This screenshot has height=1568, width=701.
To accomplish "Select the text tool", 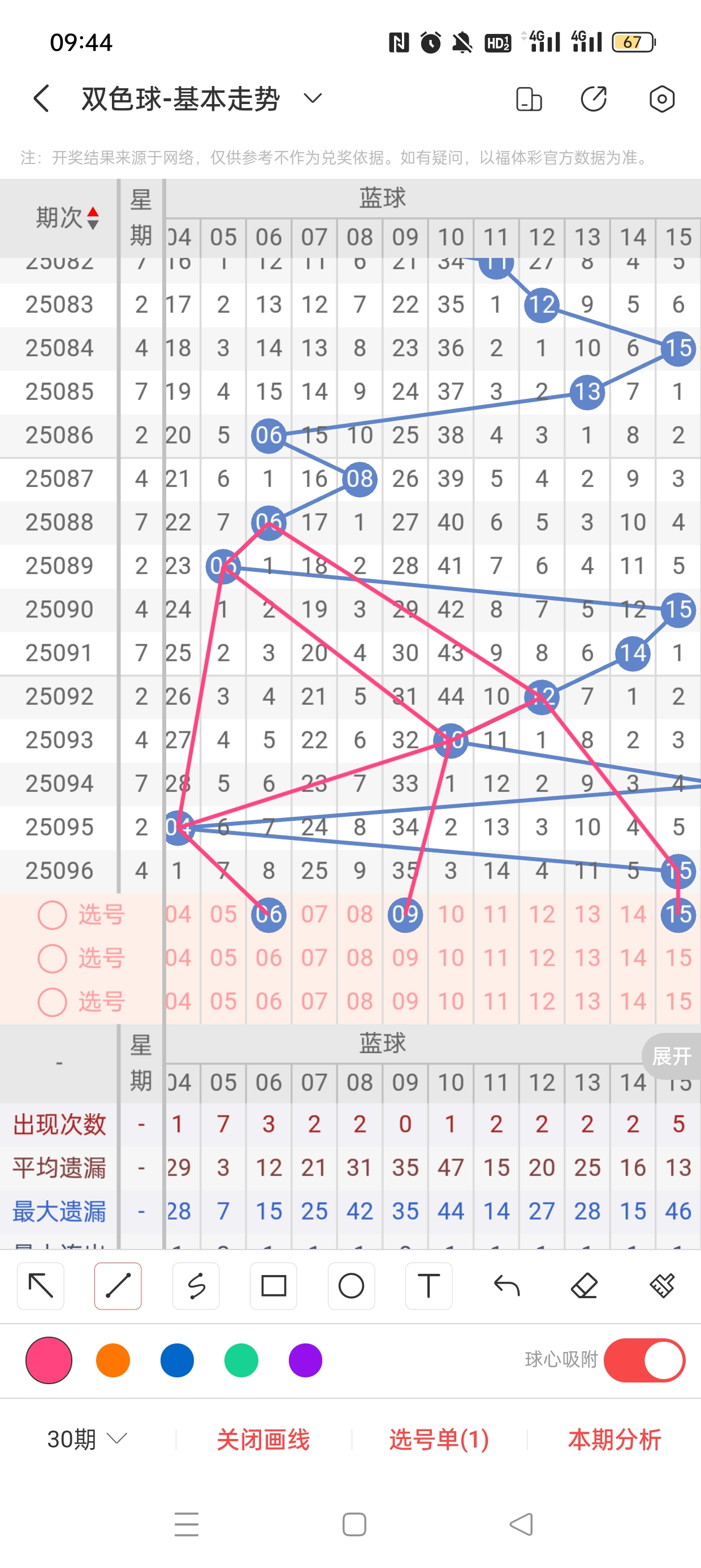I will click(429, 1286).
